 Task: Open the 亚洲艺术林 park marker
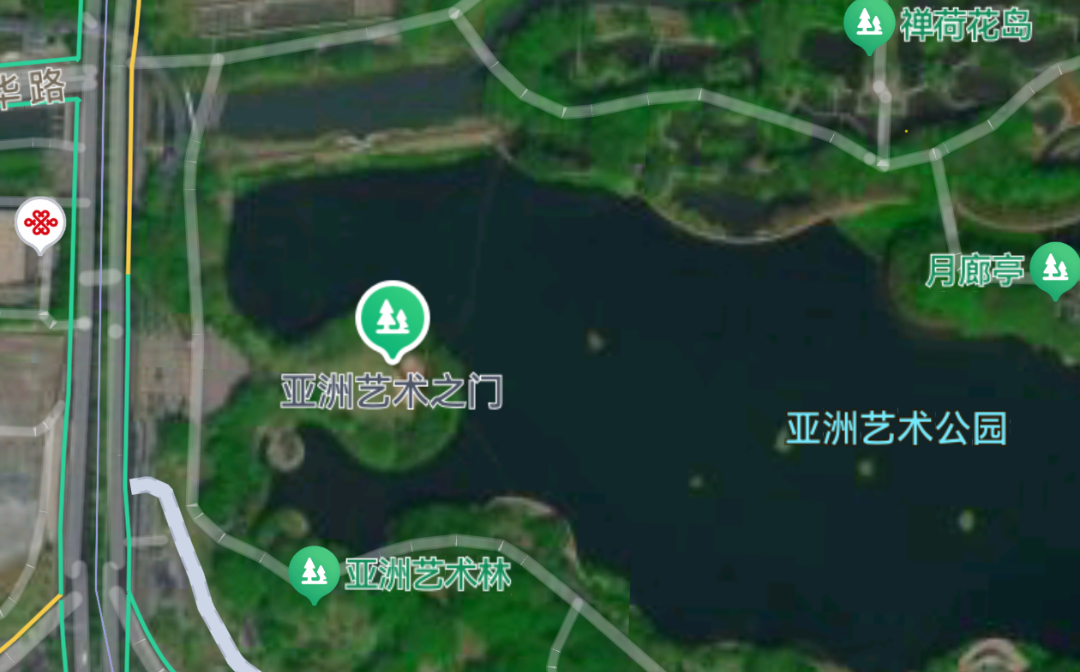[x=313, y=572]
